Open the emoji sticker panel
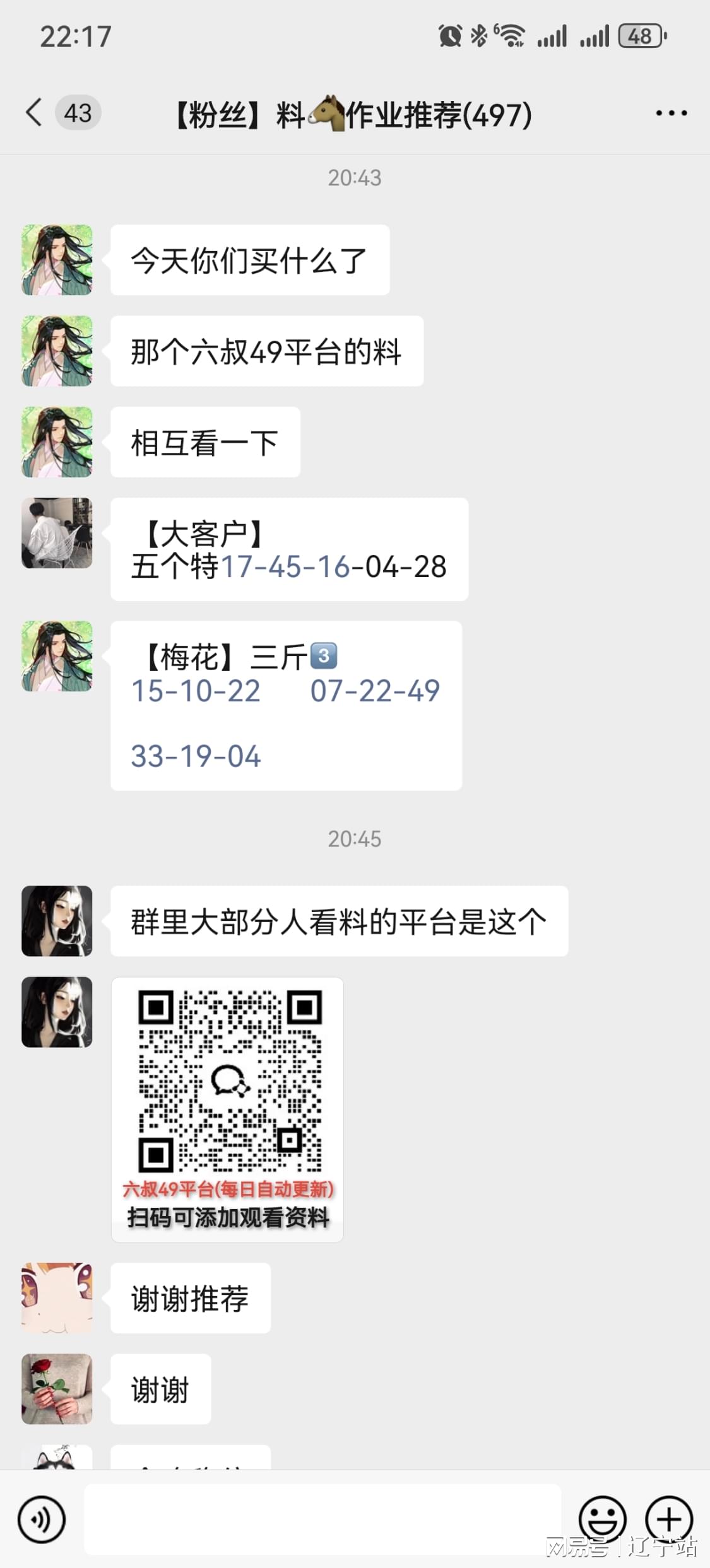 pyautogui.click(x=602, y=1520)
